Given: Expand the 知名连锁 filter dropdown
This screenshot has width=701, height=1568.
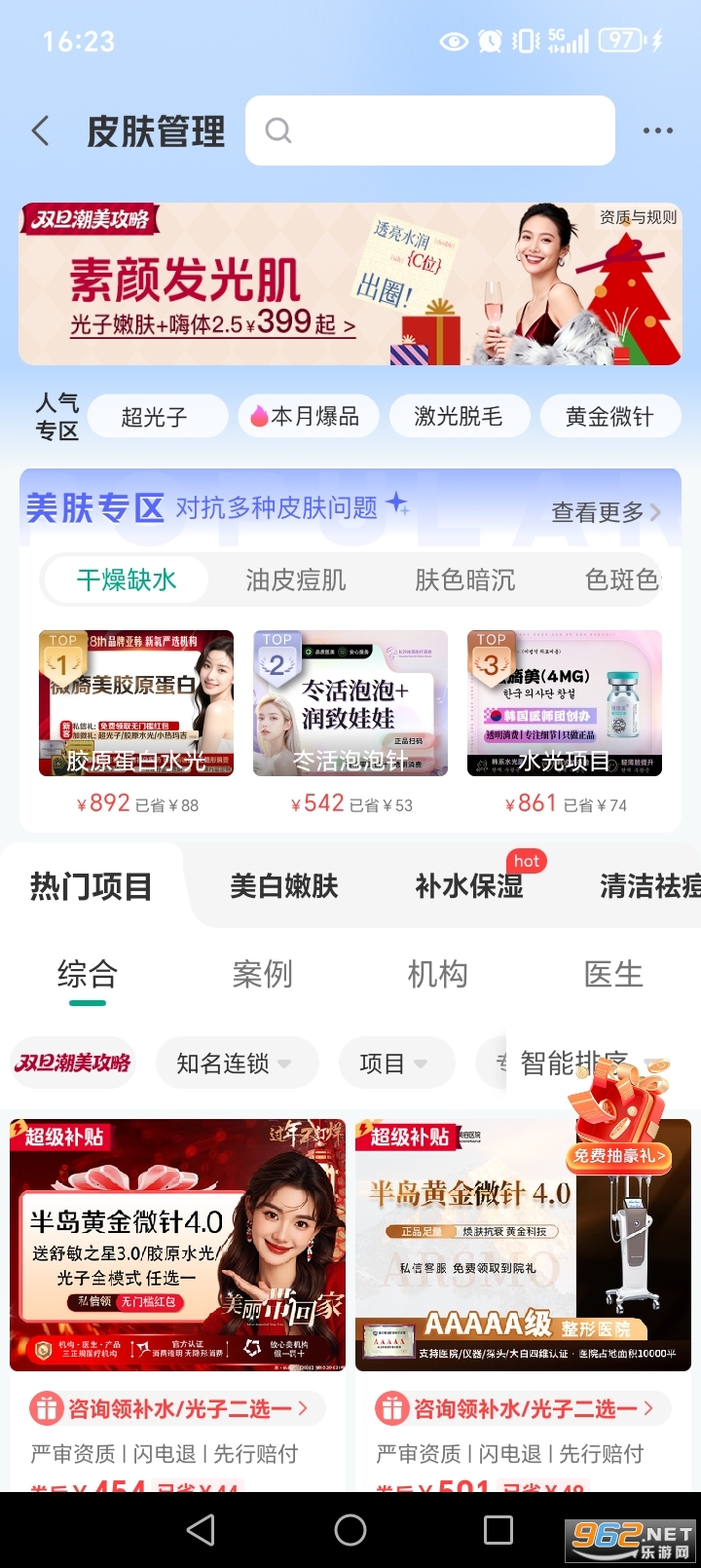Looking at the screenshot, I should click(235, 1064).
